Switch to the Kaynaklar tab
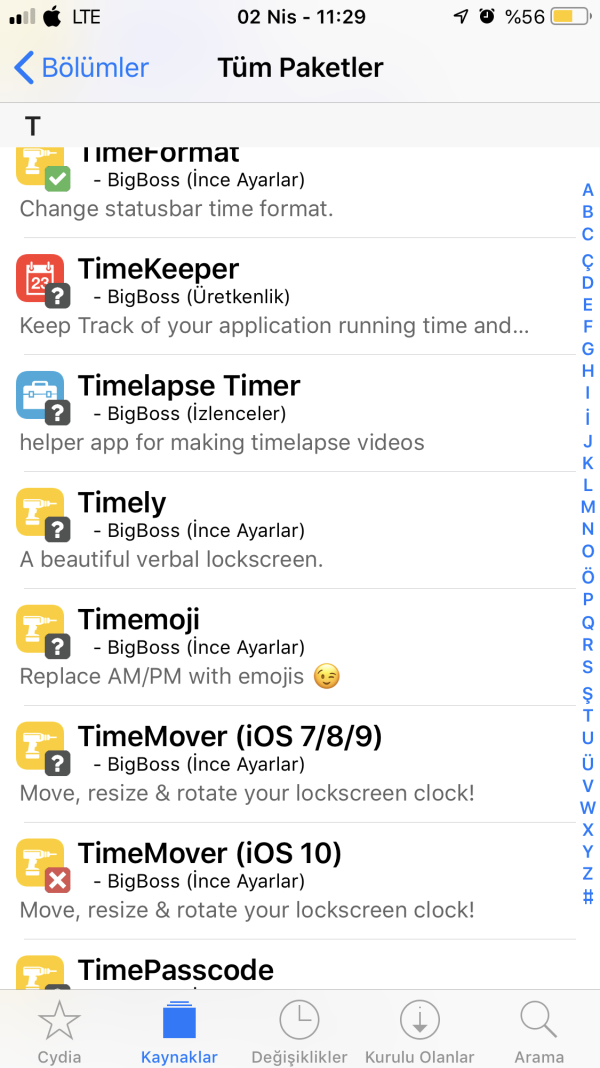This screenshot has width=600, height=1068. [x=179, y=1032]
